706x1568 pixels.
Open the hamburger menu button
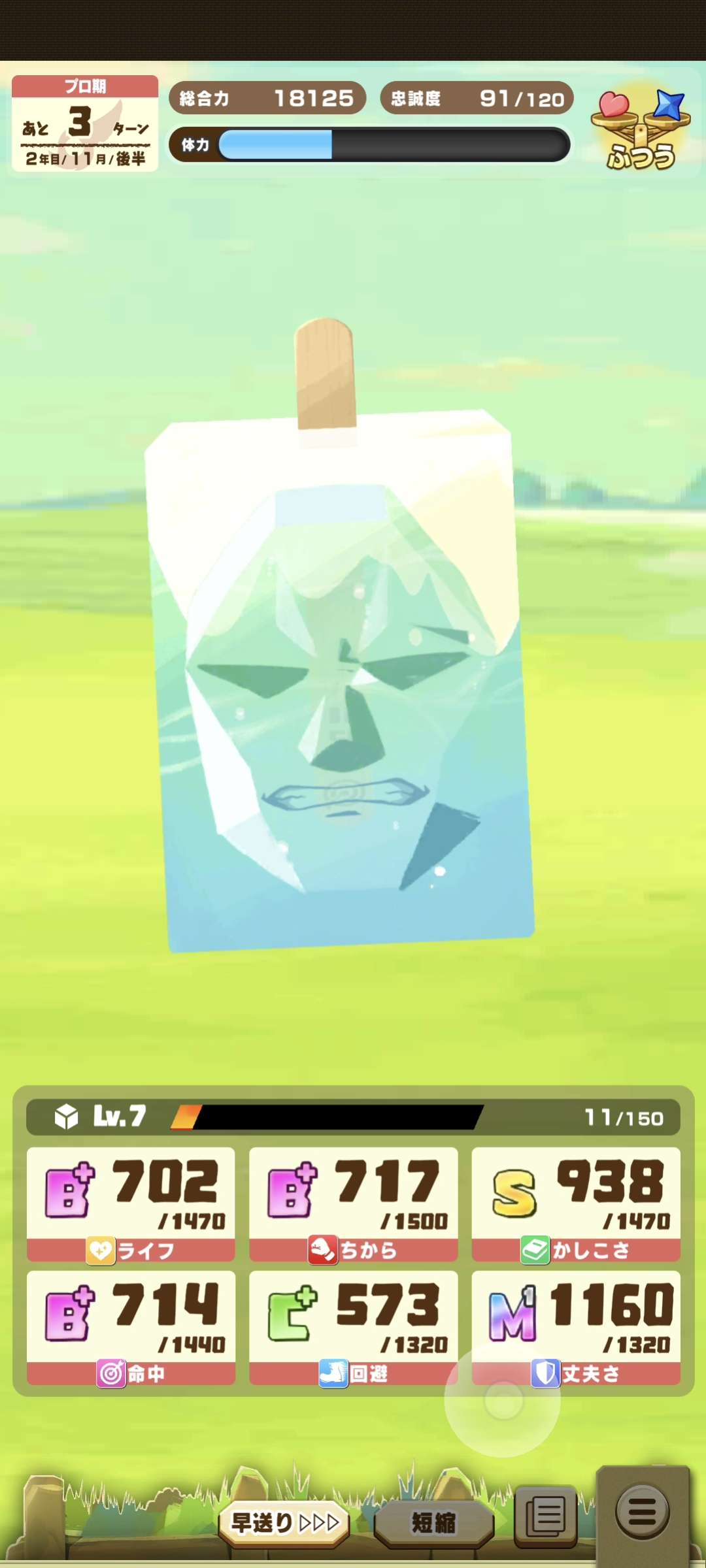pyautogui.click(x=643, y=1511)
